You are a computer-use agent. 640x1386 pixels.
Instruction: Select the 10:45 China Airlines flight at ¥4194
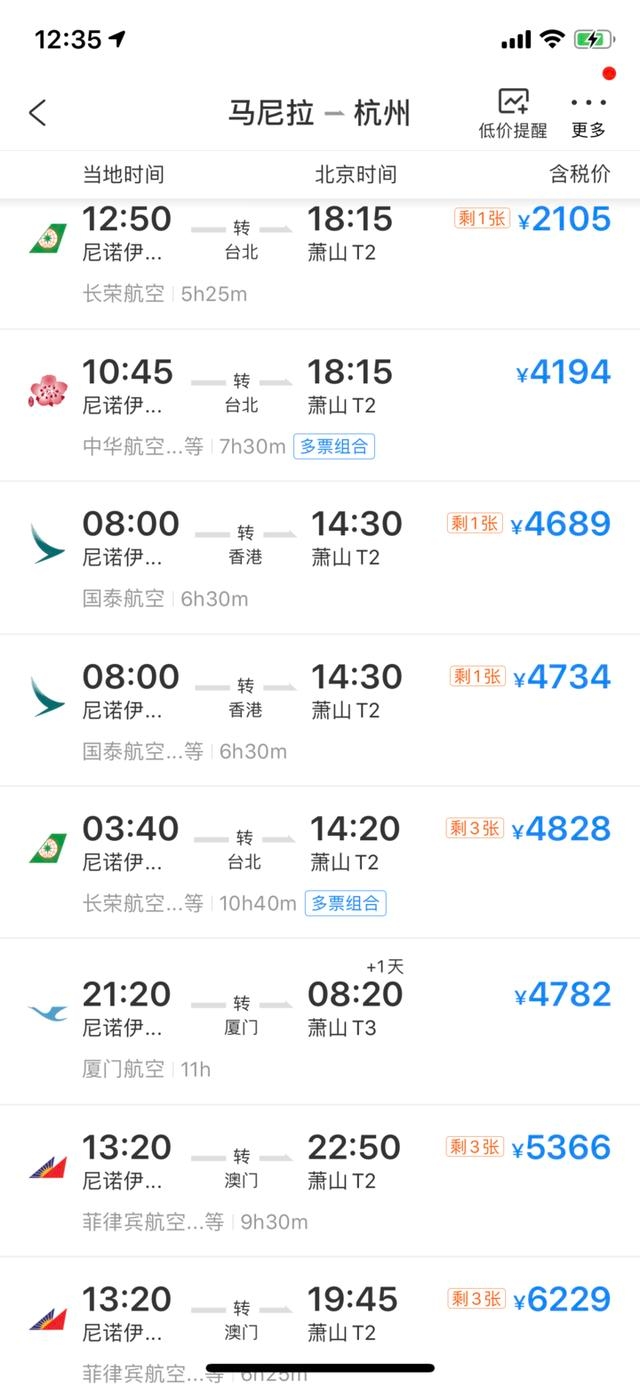tap(320, 405)
